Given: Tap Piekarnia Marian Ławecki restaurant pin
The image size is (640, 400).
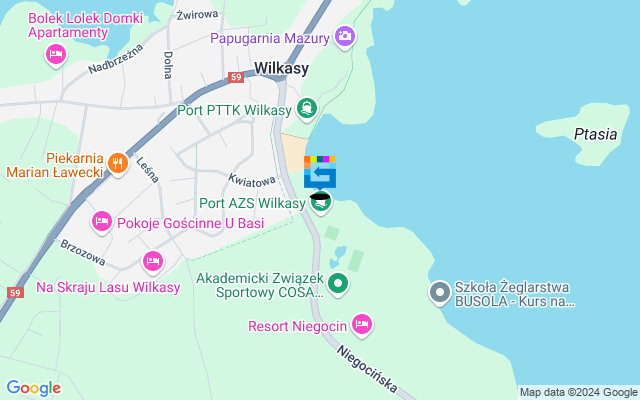Looking at the screenshot, I should pos(117,161).
